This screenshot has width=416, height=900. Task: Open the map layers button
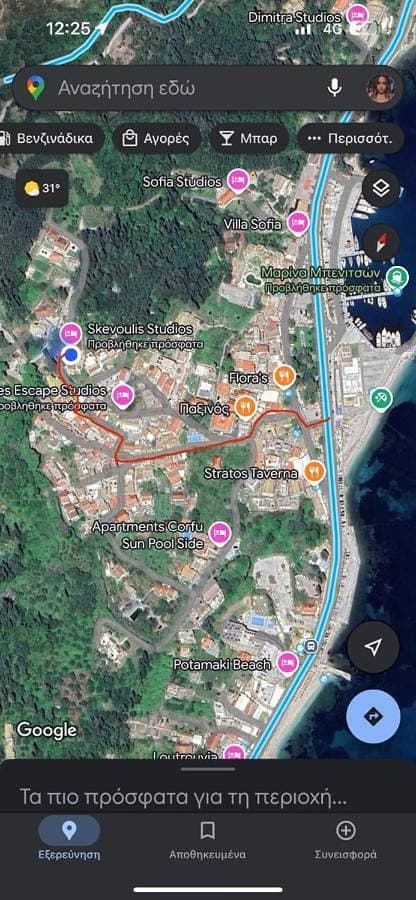pyautogui.click(x=381, y=189)
